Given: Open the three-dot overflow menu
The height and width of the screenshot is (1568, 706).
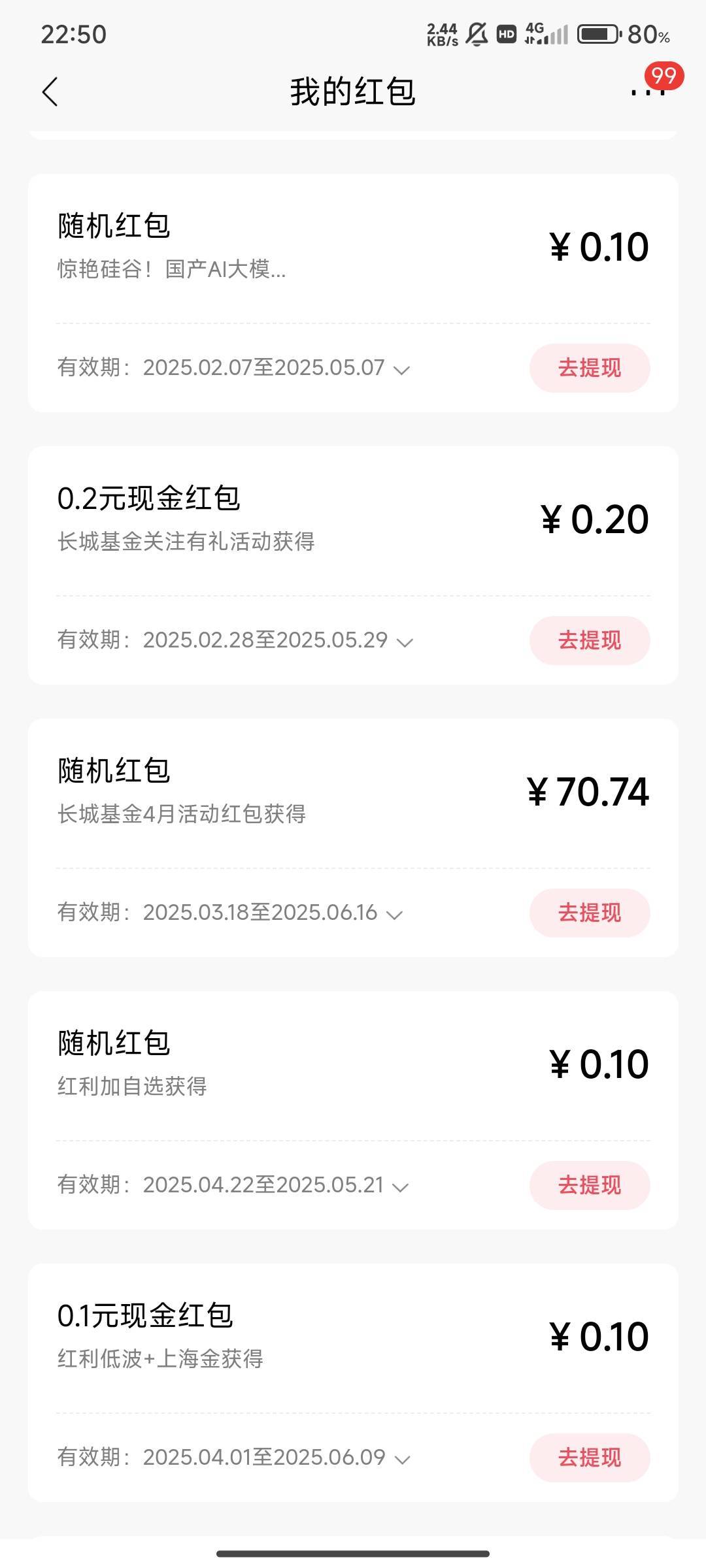Looking at the screenshot, I should [648, 91].
